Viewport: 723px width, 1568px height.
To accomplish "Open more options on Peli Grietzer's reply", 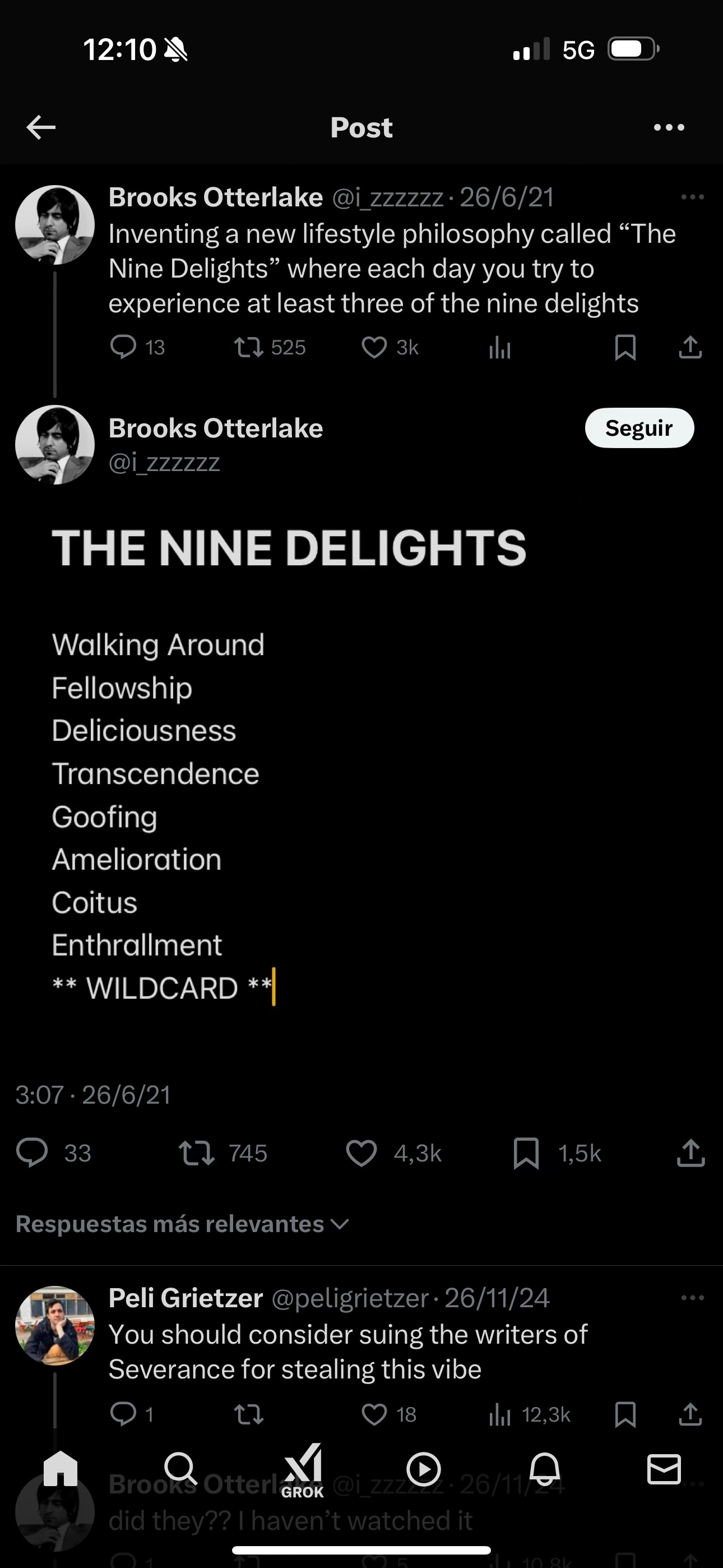I will (693, 1298).
